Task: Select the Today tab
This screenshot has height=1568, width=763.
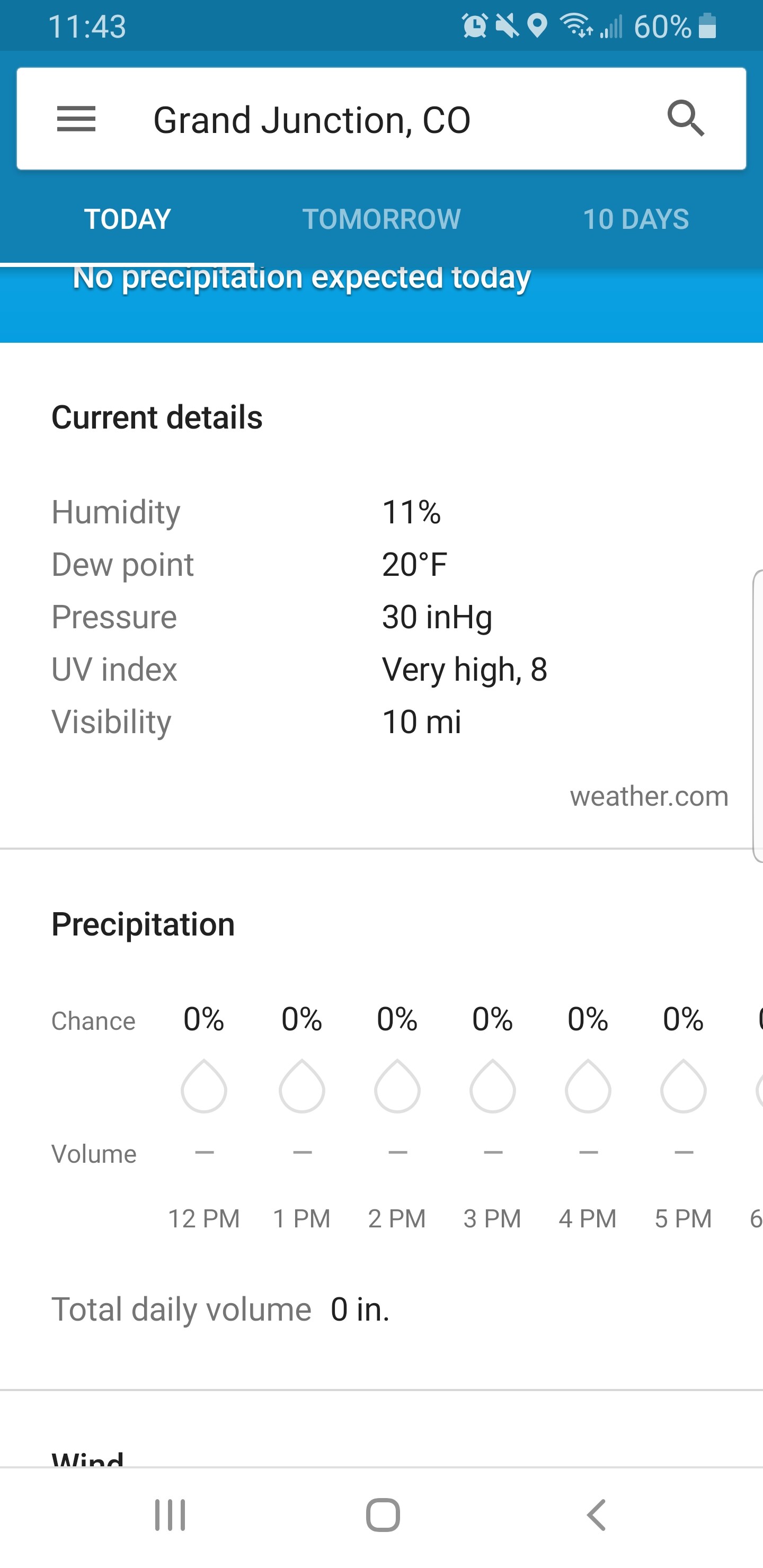Action: click(127, 219)
